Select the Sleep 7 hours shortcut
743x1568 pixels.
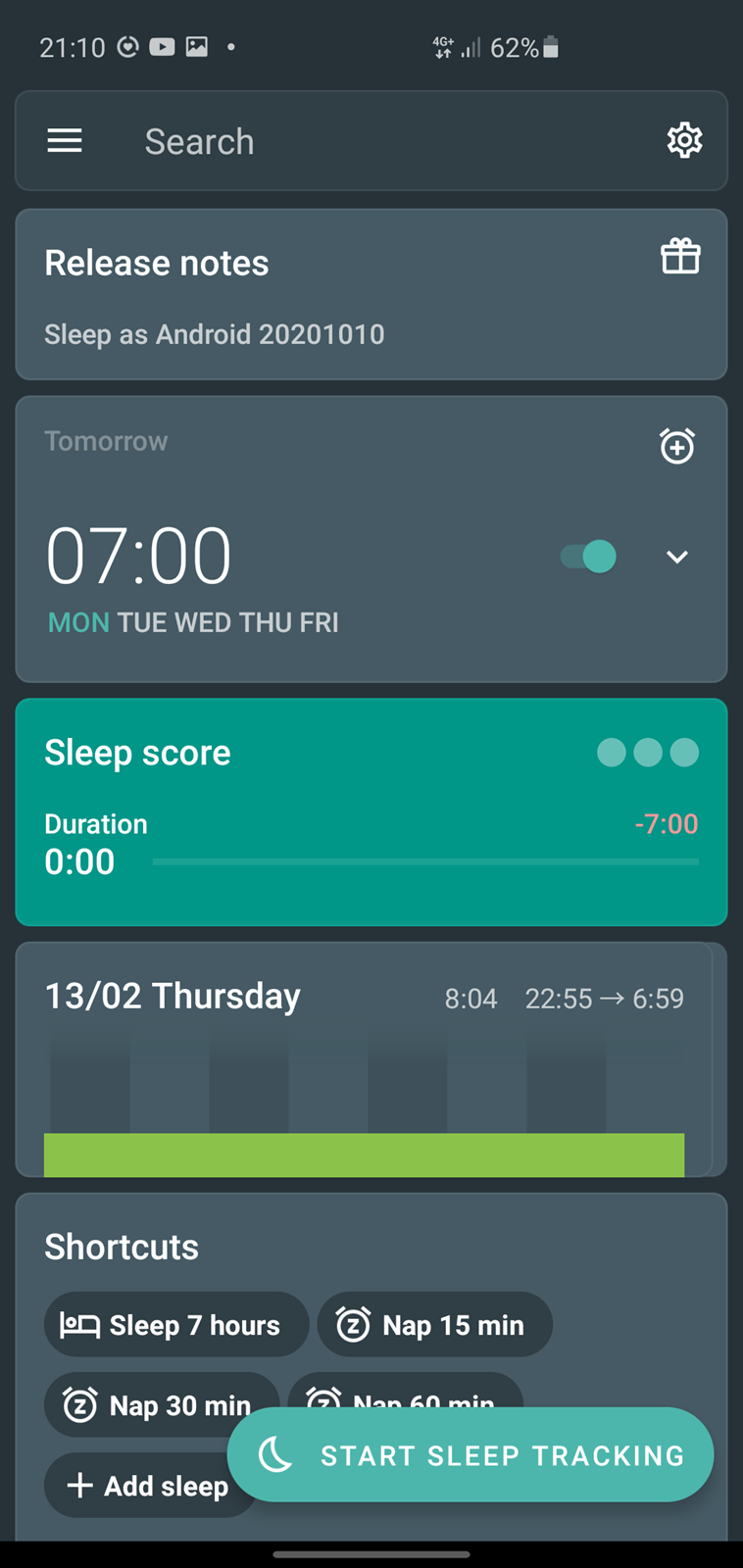click(x=176, y=1324)
